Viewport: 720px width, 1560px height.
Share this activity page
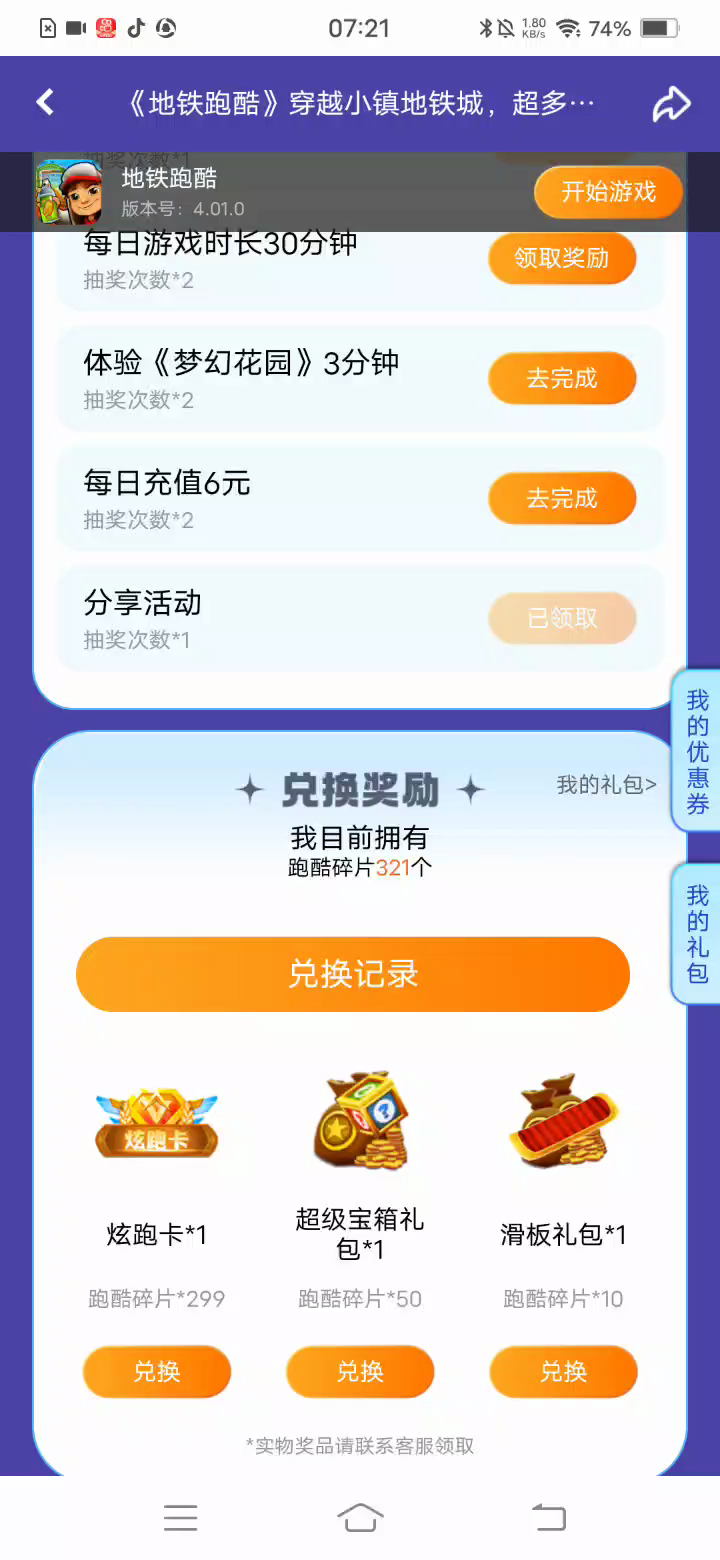(x=671, y=104)
